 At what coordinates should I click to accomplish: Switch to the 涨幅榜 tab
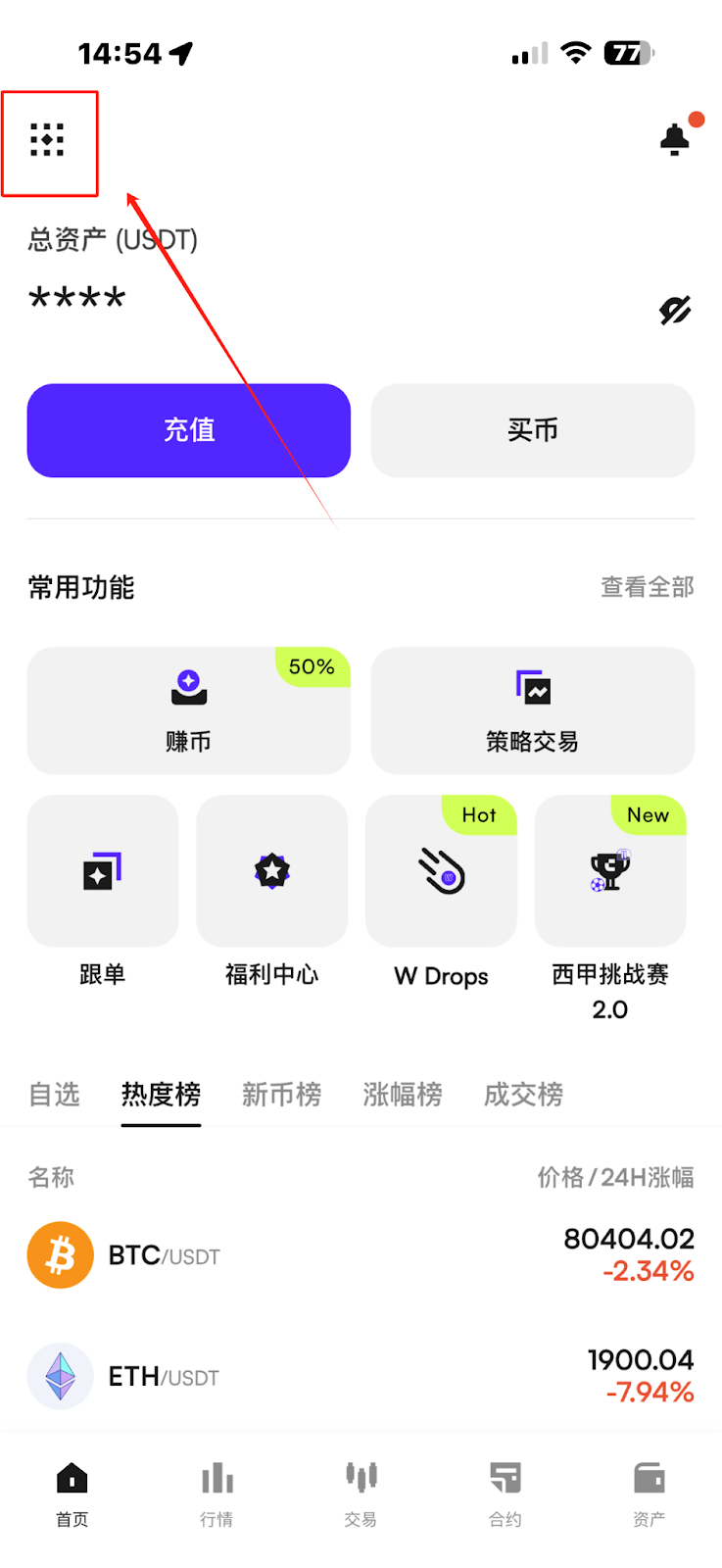403,1095
